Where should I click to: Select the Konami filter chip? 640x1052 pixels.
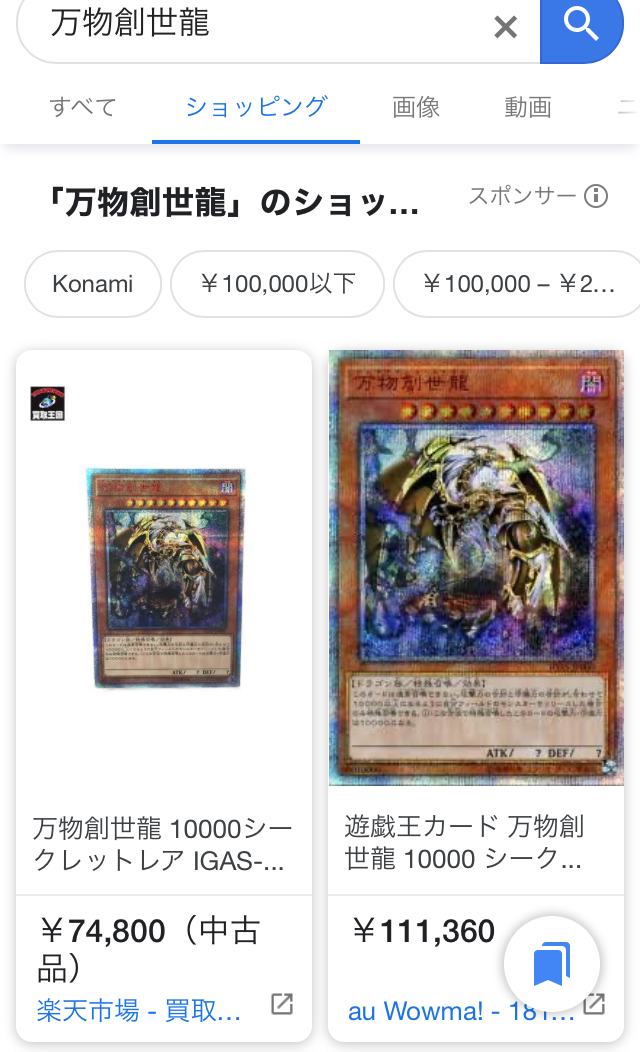coord(93,284)
